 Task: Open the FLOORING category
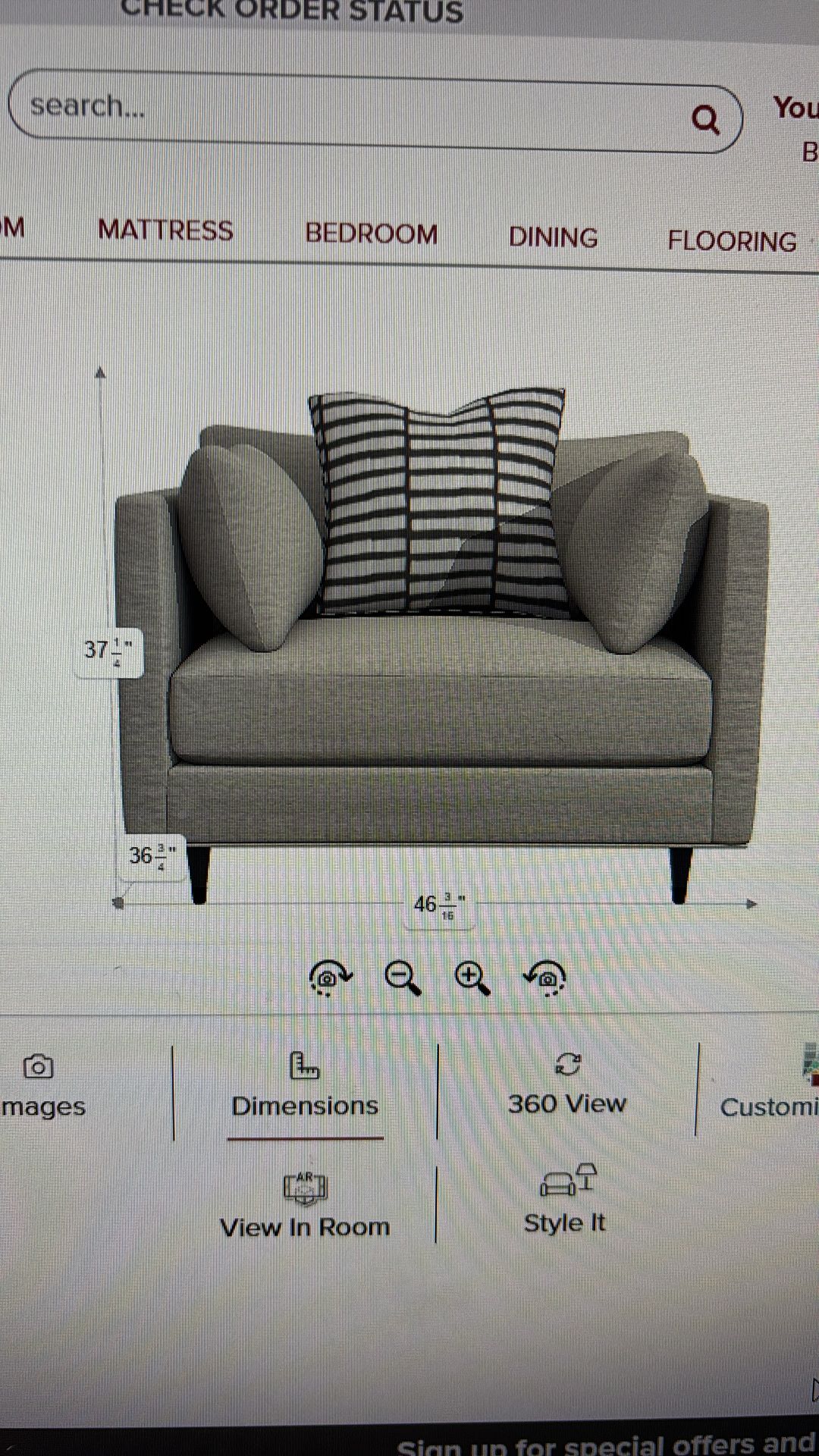click(x=732, y=241)
